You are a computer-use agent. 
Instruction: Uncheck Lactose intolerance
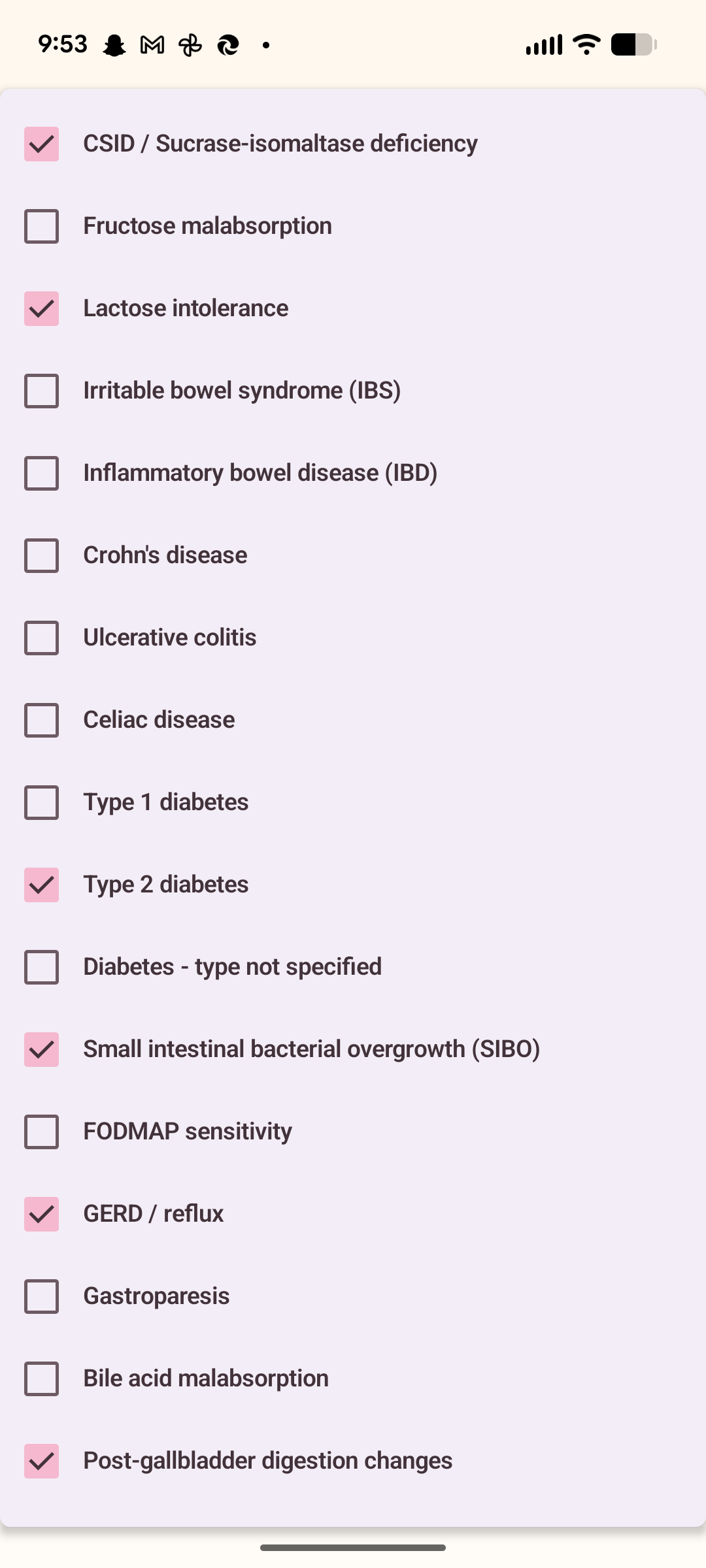41,310
